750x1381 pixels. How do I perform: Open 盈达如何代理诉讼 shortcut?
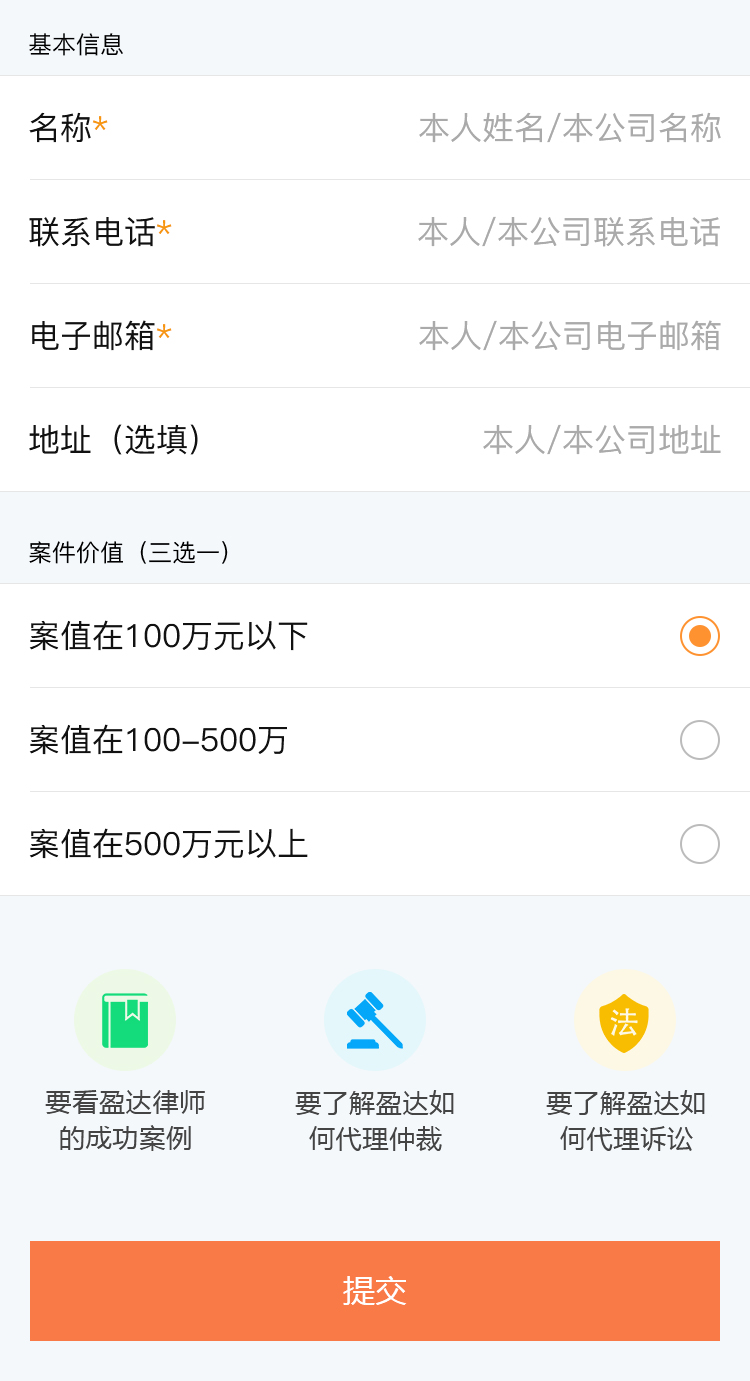[625, 1060]
